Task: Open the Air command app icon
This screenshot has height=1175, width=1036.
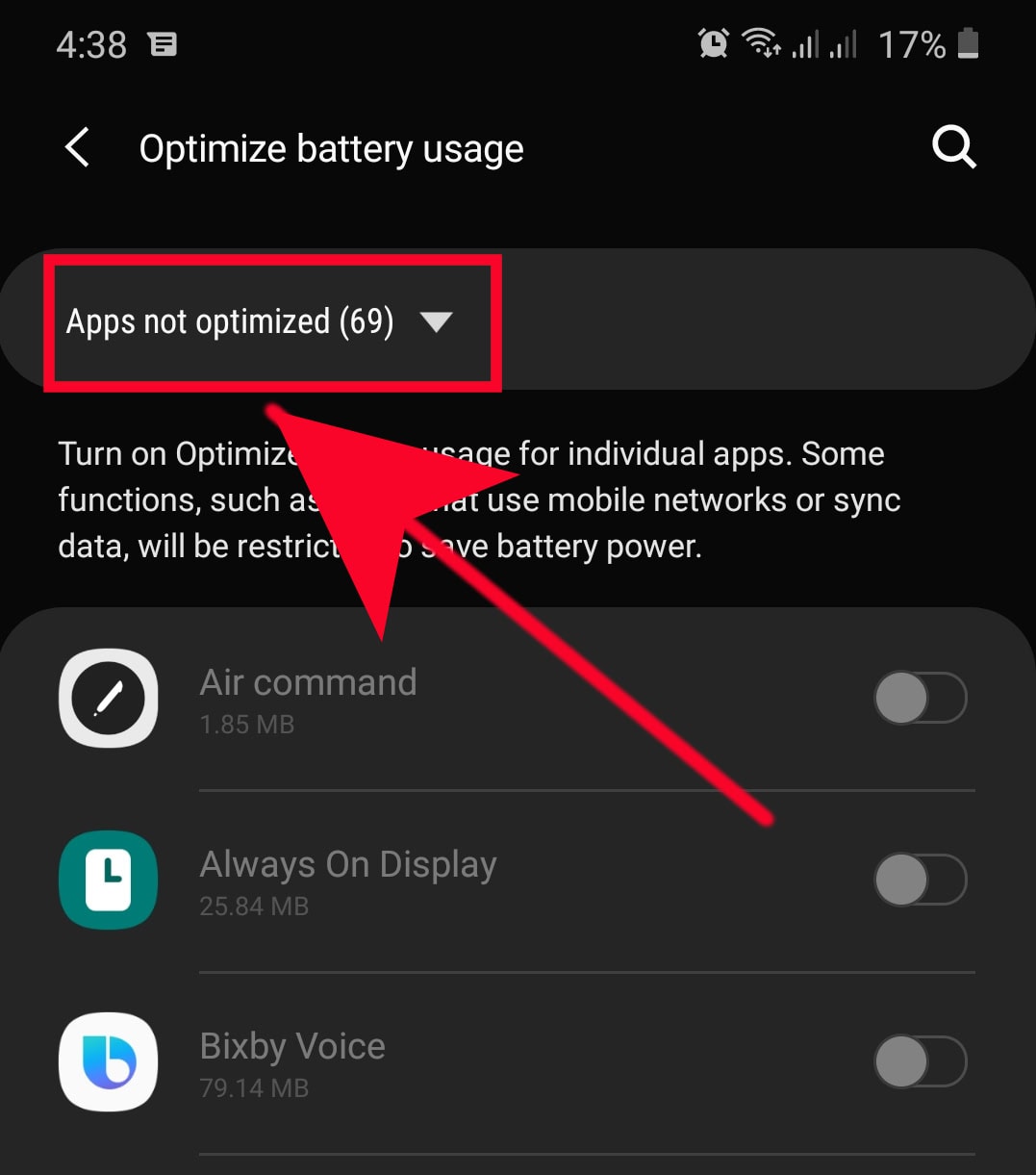Action: coord(108,699)
